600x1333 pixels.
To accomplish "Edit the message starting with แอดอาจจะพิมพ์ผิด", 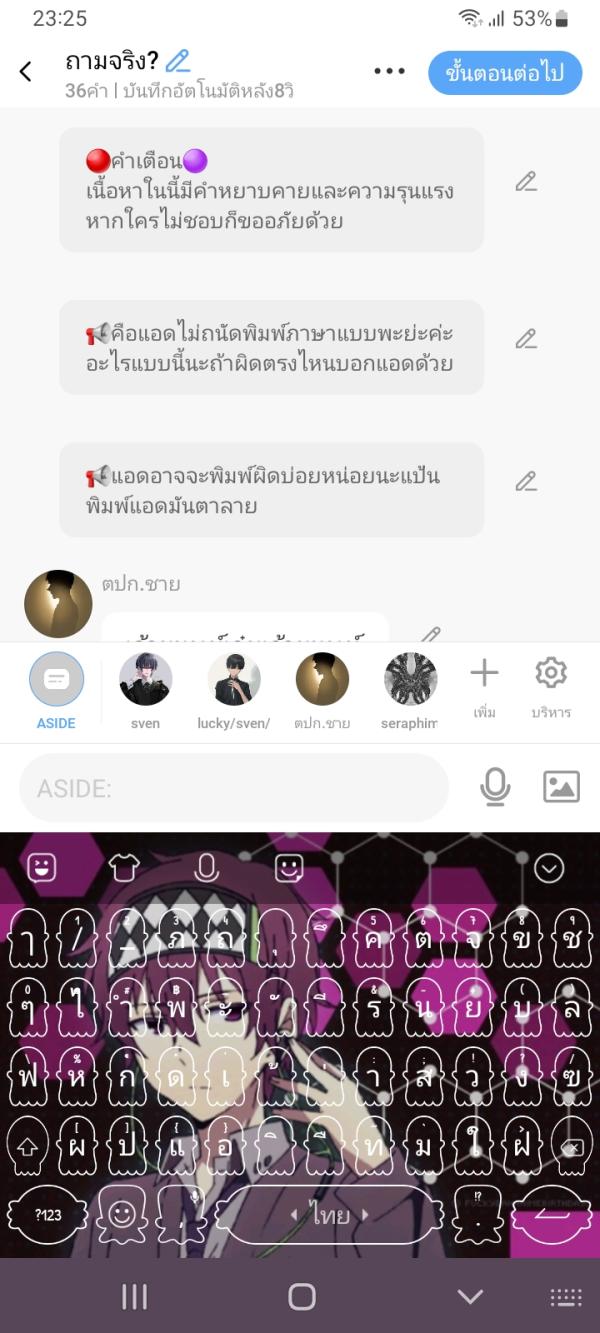I will coord(526,482).
